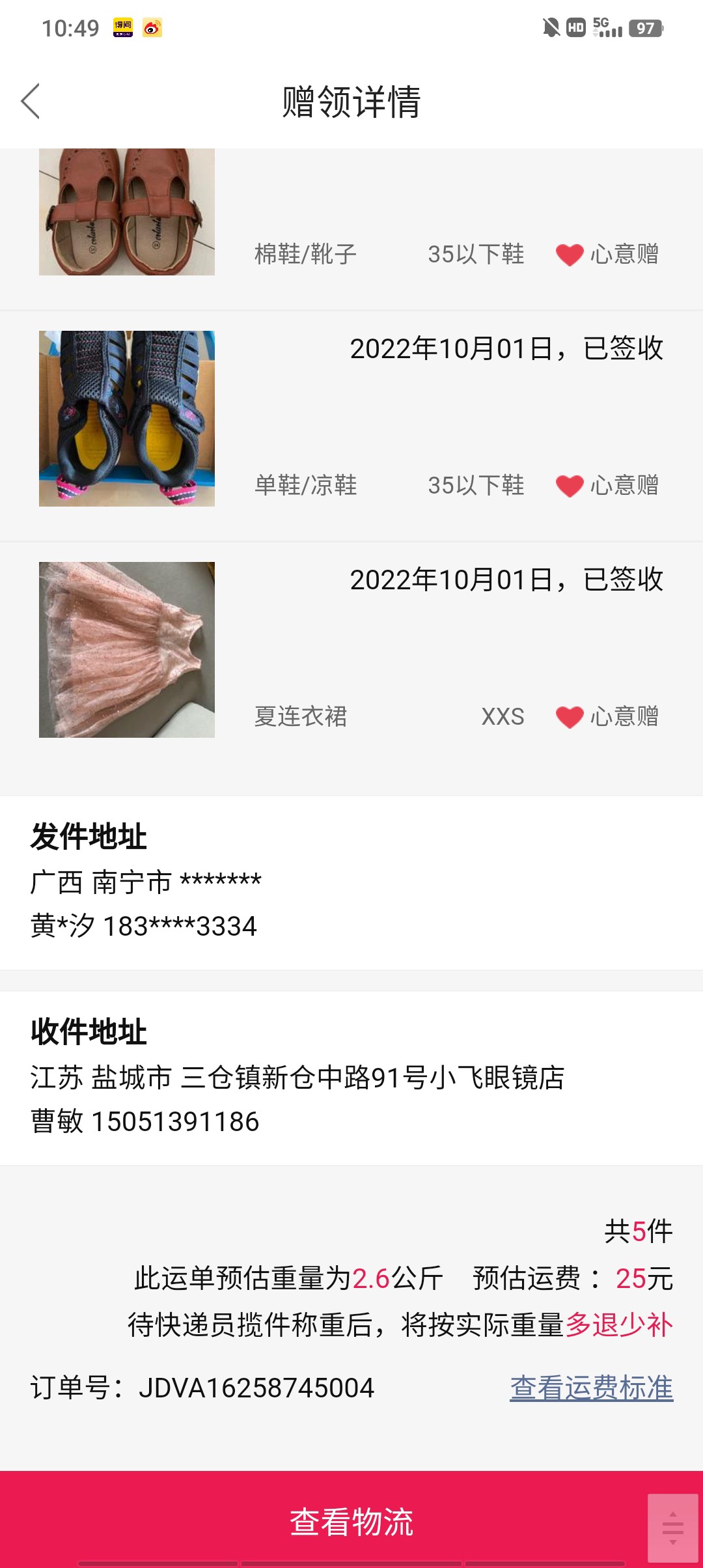This screenshot has width=703, height=1568.
Task: Open the 查看运费标准 link
Action: pyautogui.click(x=591, y=1388)
